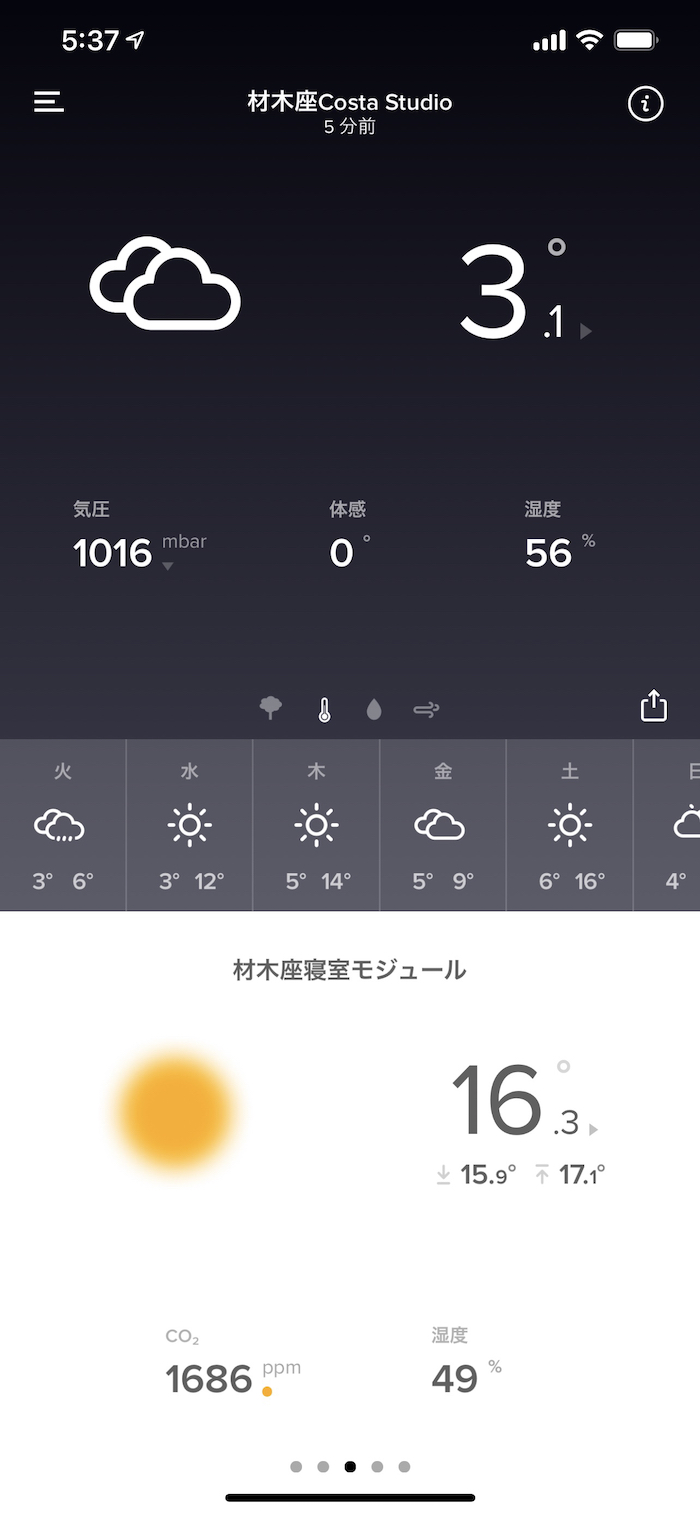Image resolution: width=700 pixels, height=1515 pixels.
Task: Switch to the air quality tree view
Action: pyautogui.click(x=270, y=709)
